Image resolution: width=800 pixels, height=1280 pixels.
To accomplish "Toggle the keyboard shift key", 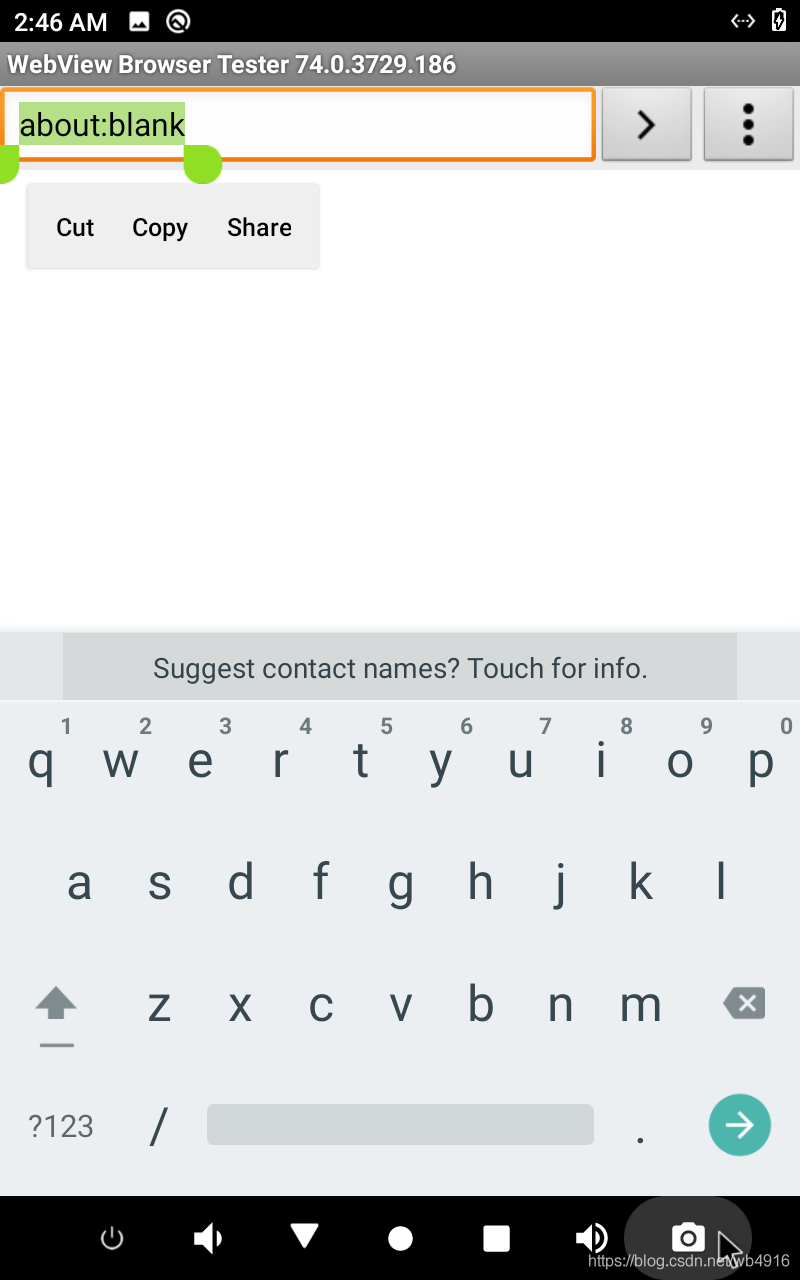I will point(57,1005).
